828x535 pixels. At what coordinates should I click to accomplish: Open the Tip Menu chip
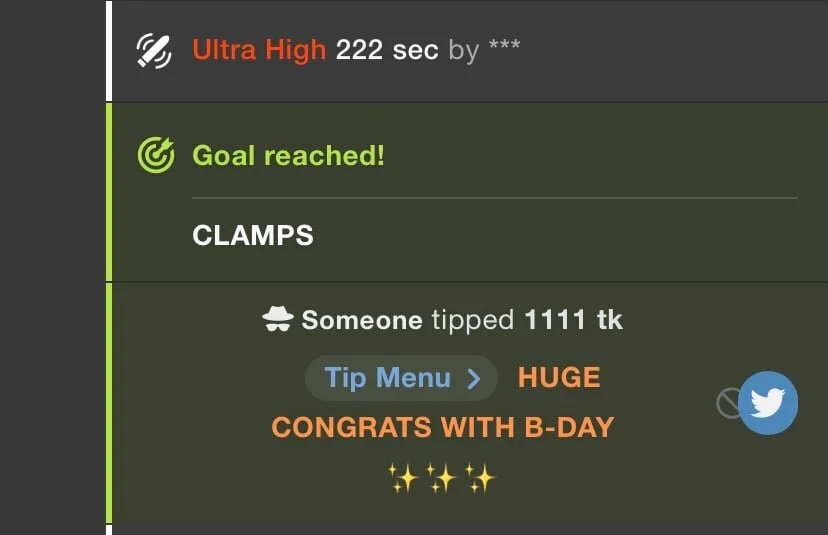[401, 378]
